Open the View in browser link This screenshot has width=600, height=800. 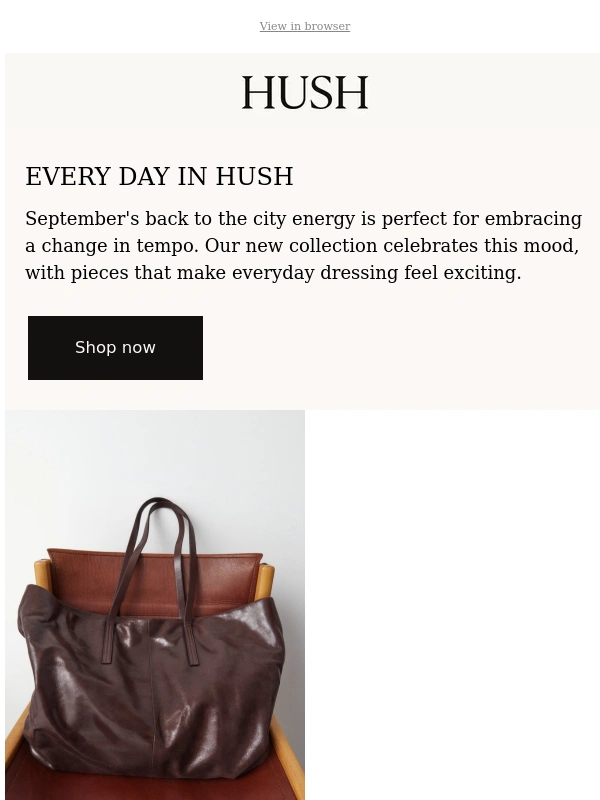tap(304, 26)
